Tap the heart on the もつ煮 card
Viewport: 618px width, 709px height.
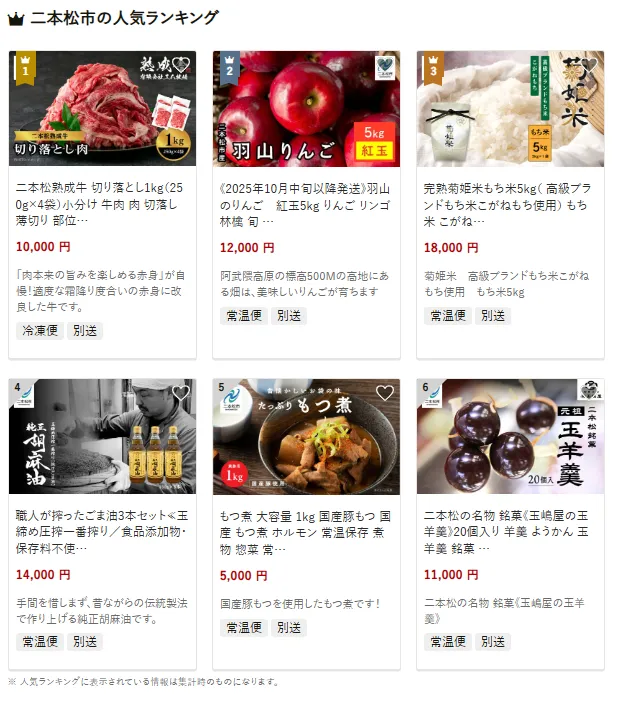(384, 393)
